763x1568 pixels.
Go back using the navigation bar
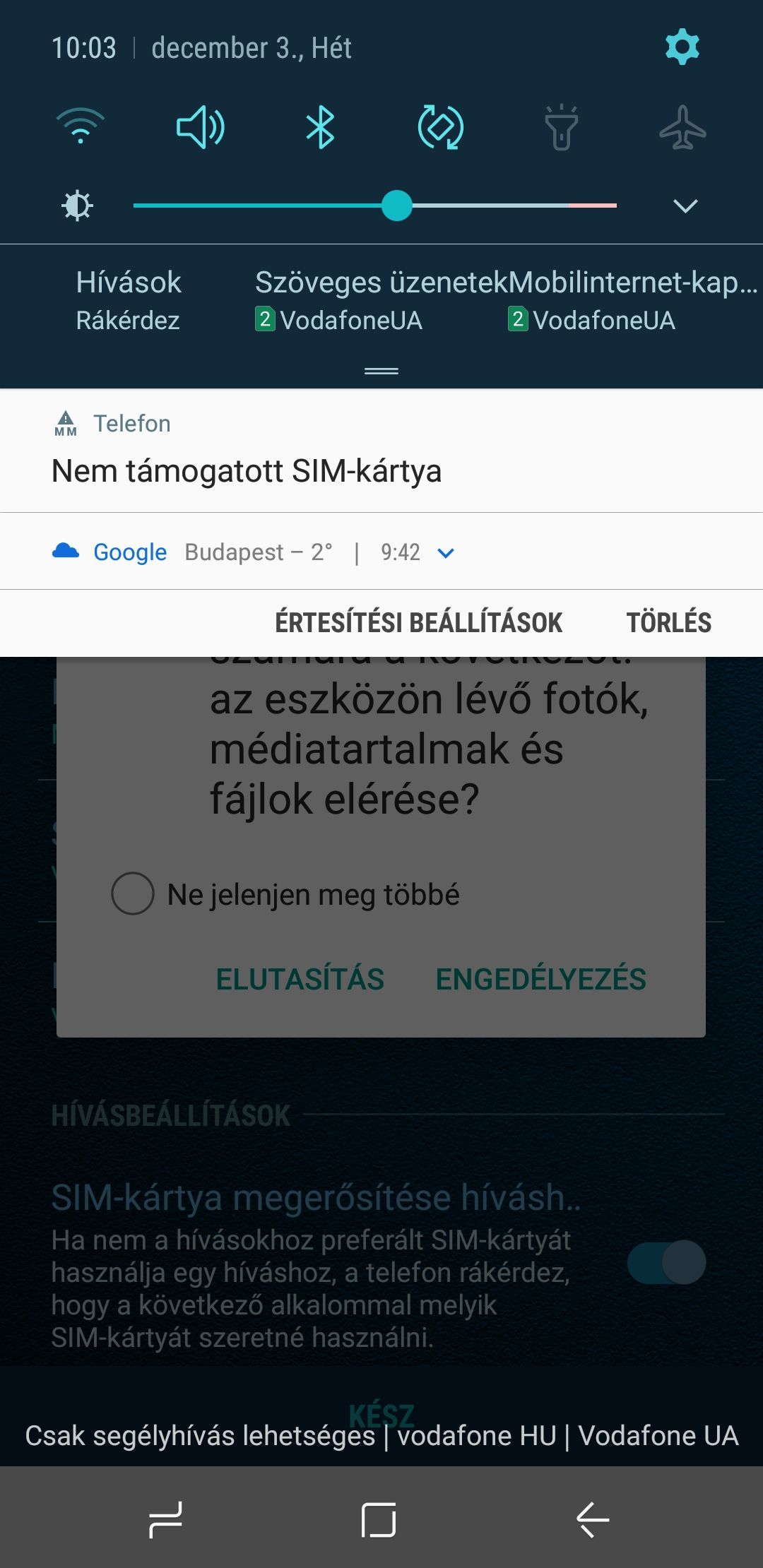tap(592, 1519)
